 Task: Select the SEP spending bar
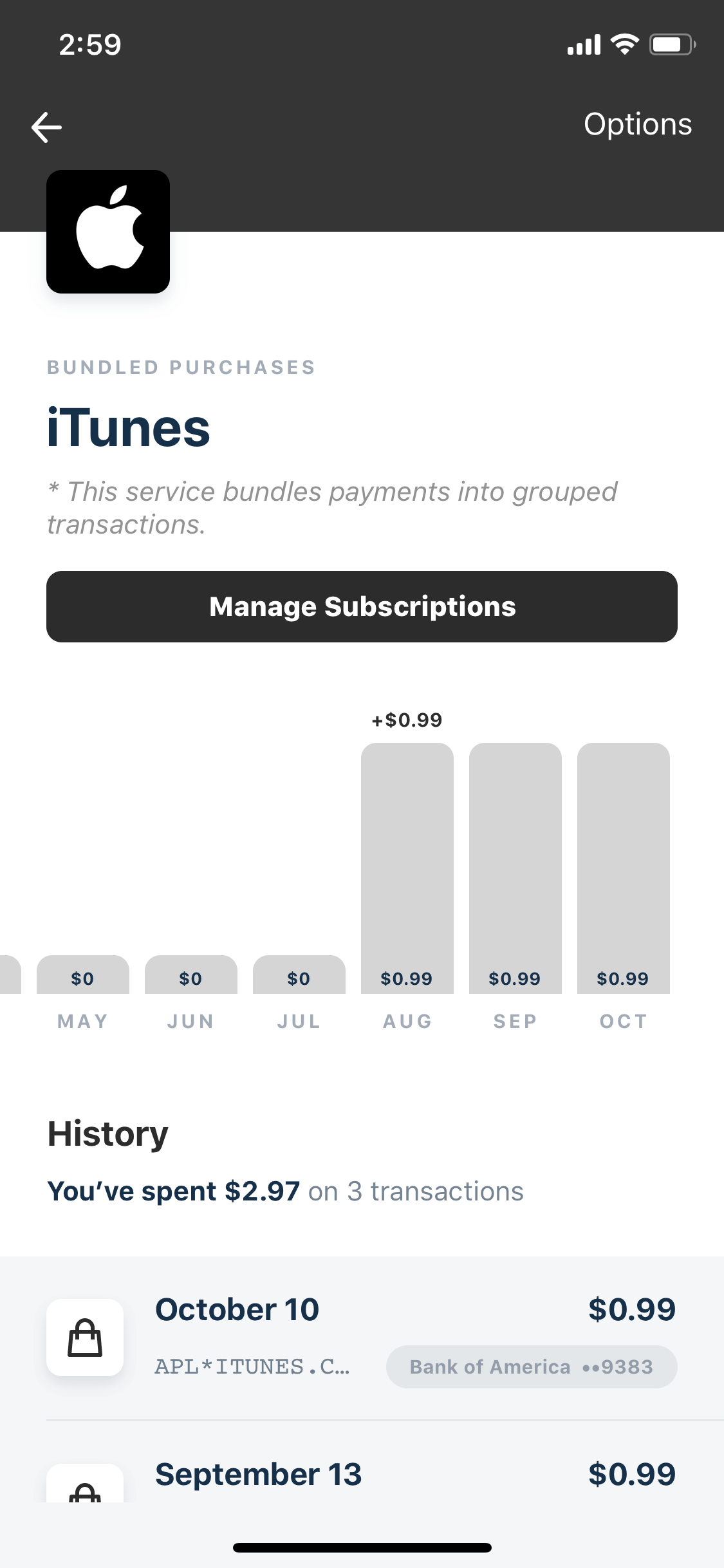pos(515,868)
